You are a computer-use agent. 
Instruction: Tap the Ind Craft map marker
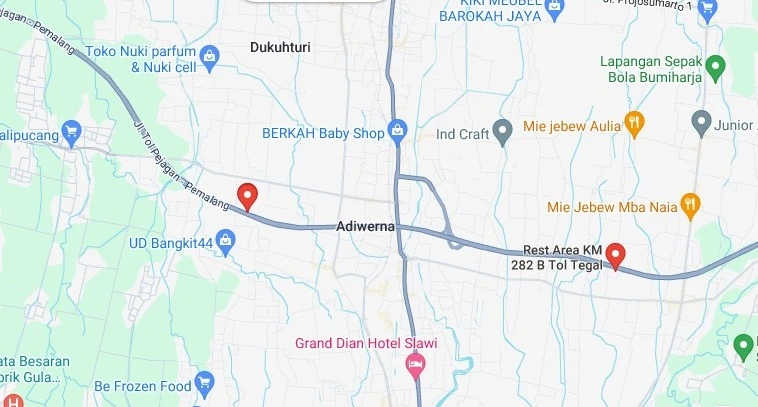(x=503, y=128)
